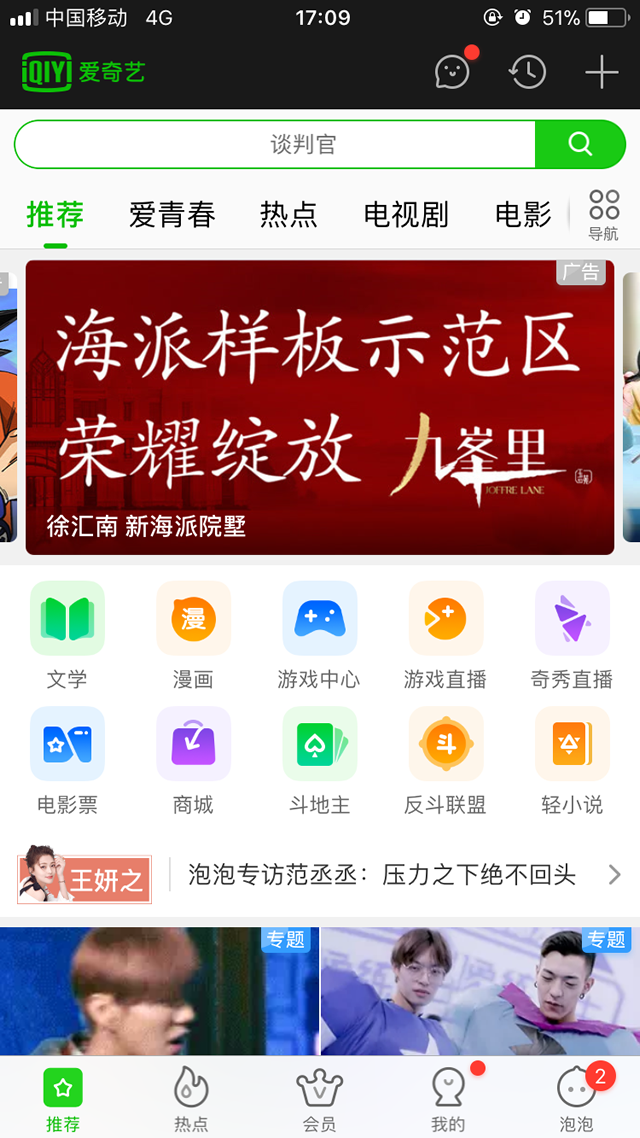Open the 导航 channel navigation

point(603,215)
